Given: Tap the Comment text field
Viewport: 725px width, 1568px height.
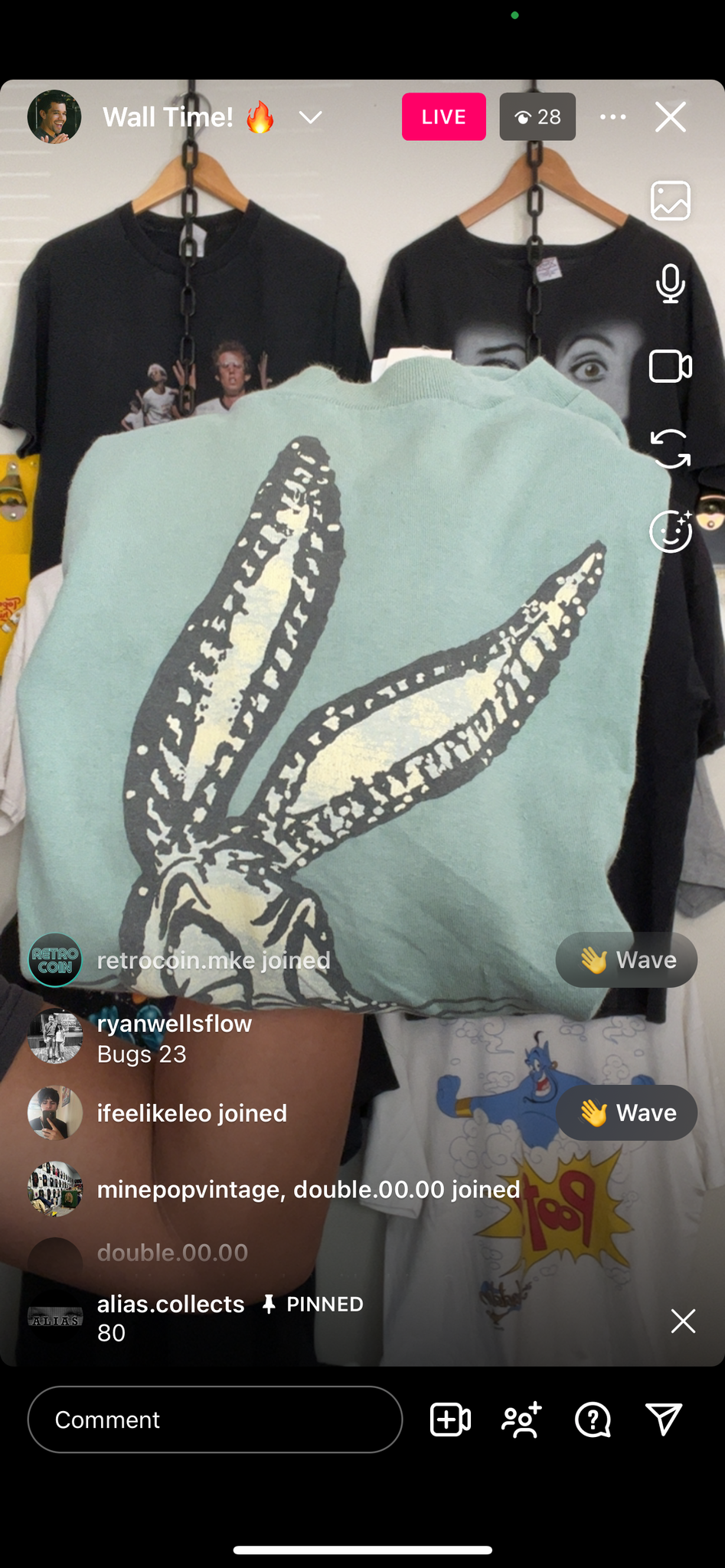Looking at the screenshot, I should pyautogui.click(x=215, y=1419).
